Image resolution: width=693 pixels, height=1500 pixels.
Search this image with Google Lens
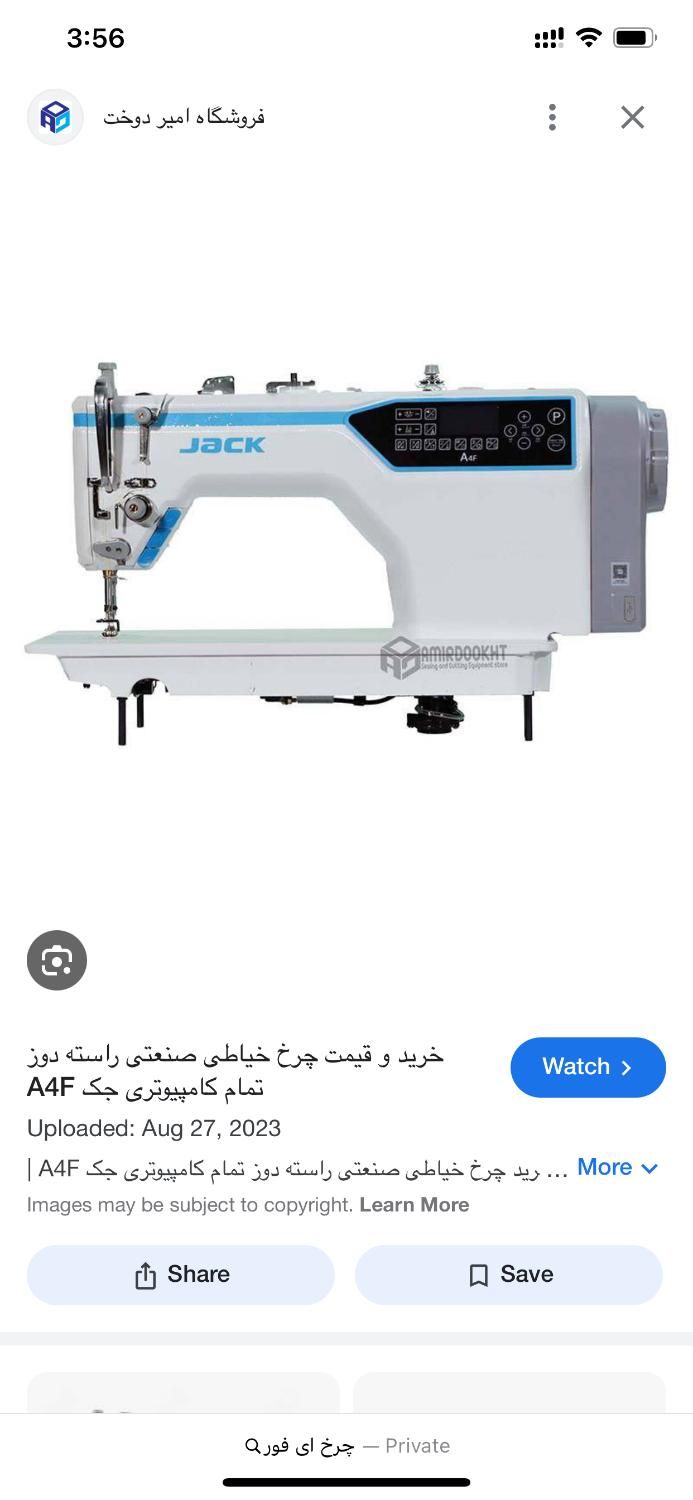[x=57, y=961]
